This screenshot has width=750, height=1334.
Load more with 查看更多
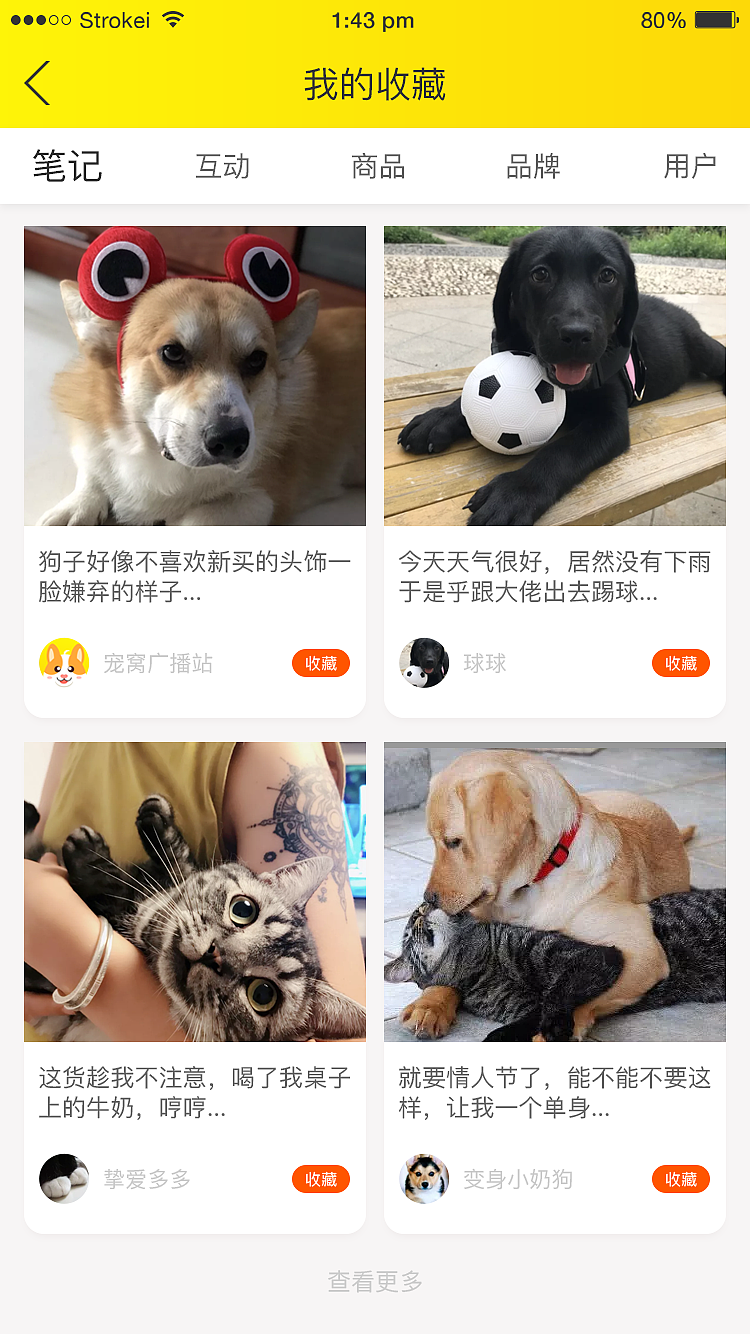tap(375, 1281)
